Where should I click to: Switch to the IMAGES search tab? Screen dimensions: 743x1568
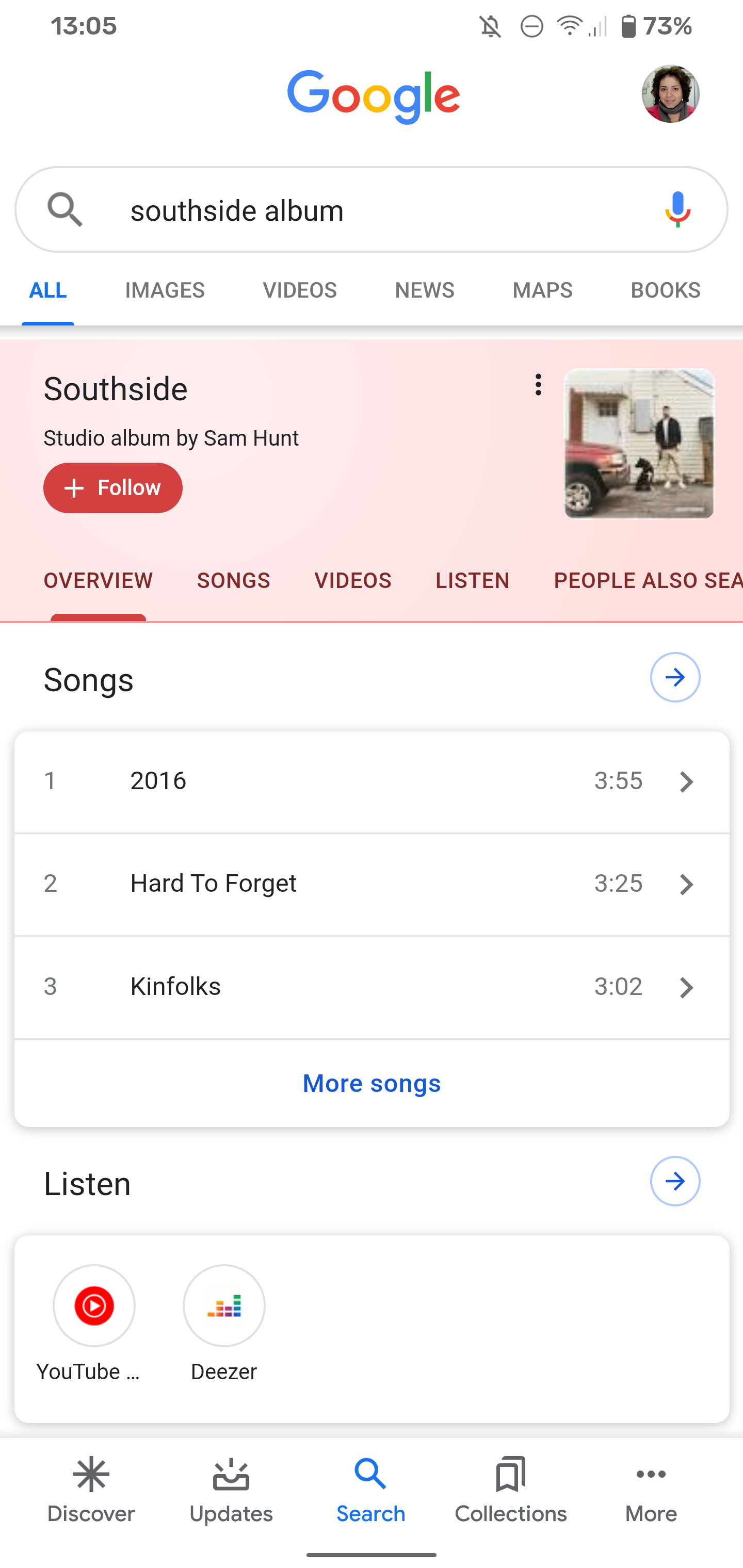(165, 290)
